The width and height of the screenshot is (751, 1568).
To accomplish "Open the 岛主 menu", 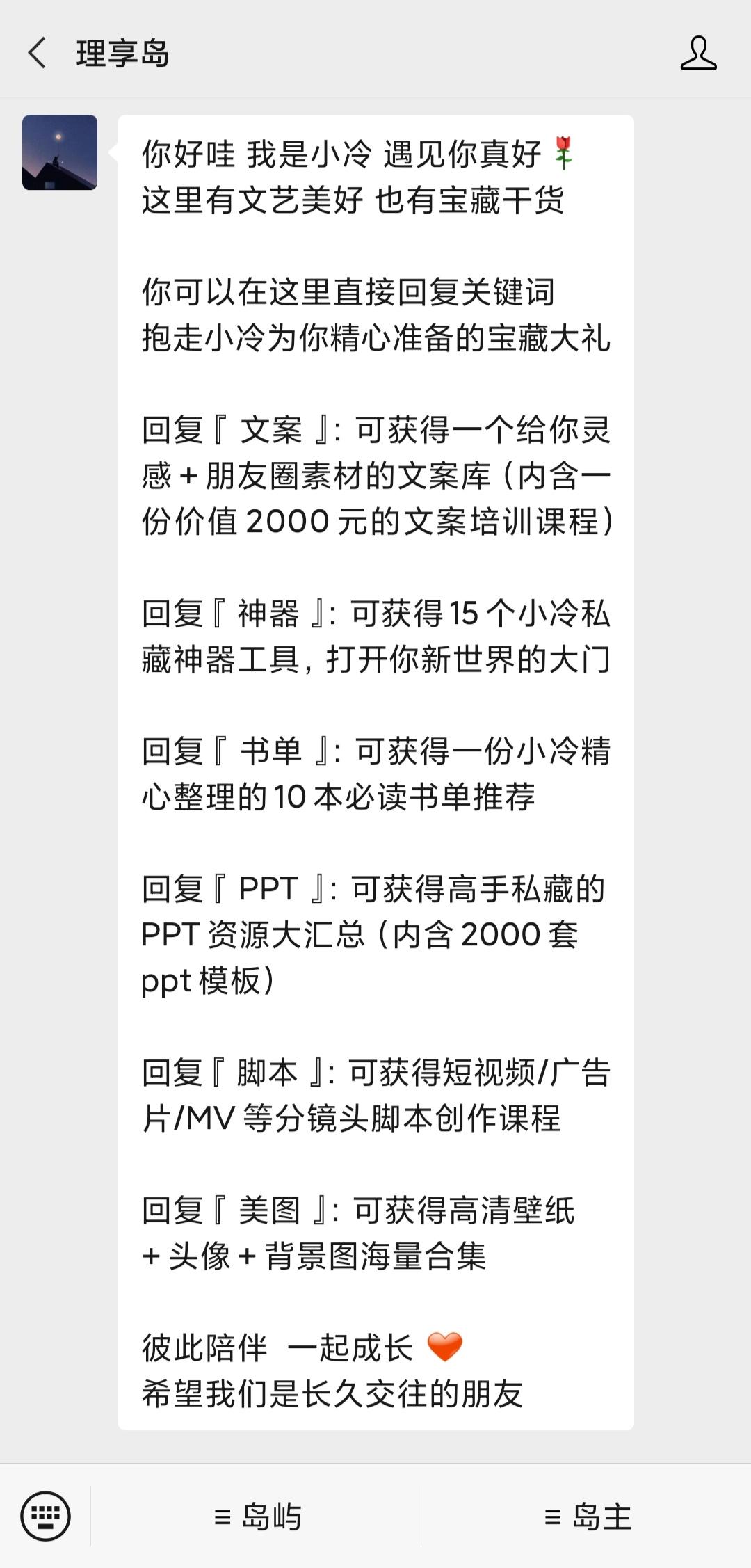I will pos(588,1517).
